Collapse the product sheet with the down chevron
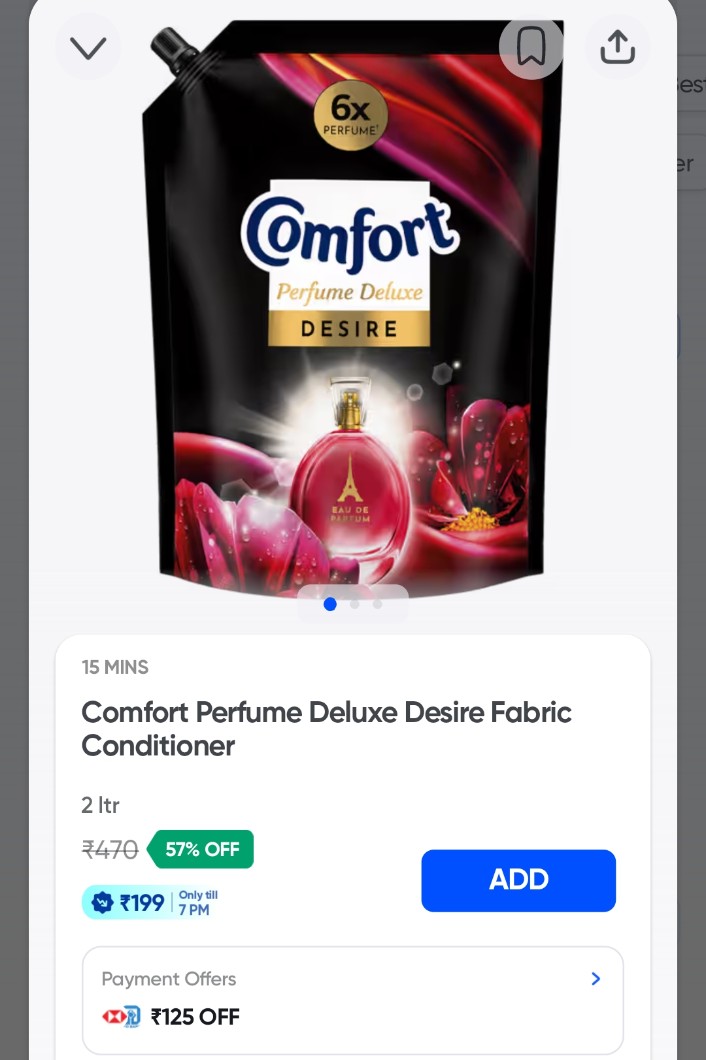This screenshot has width=706, height=1060. [x=88, y=47]
